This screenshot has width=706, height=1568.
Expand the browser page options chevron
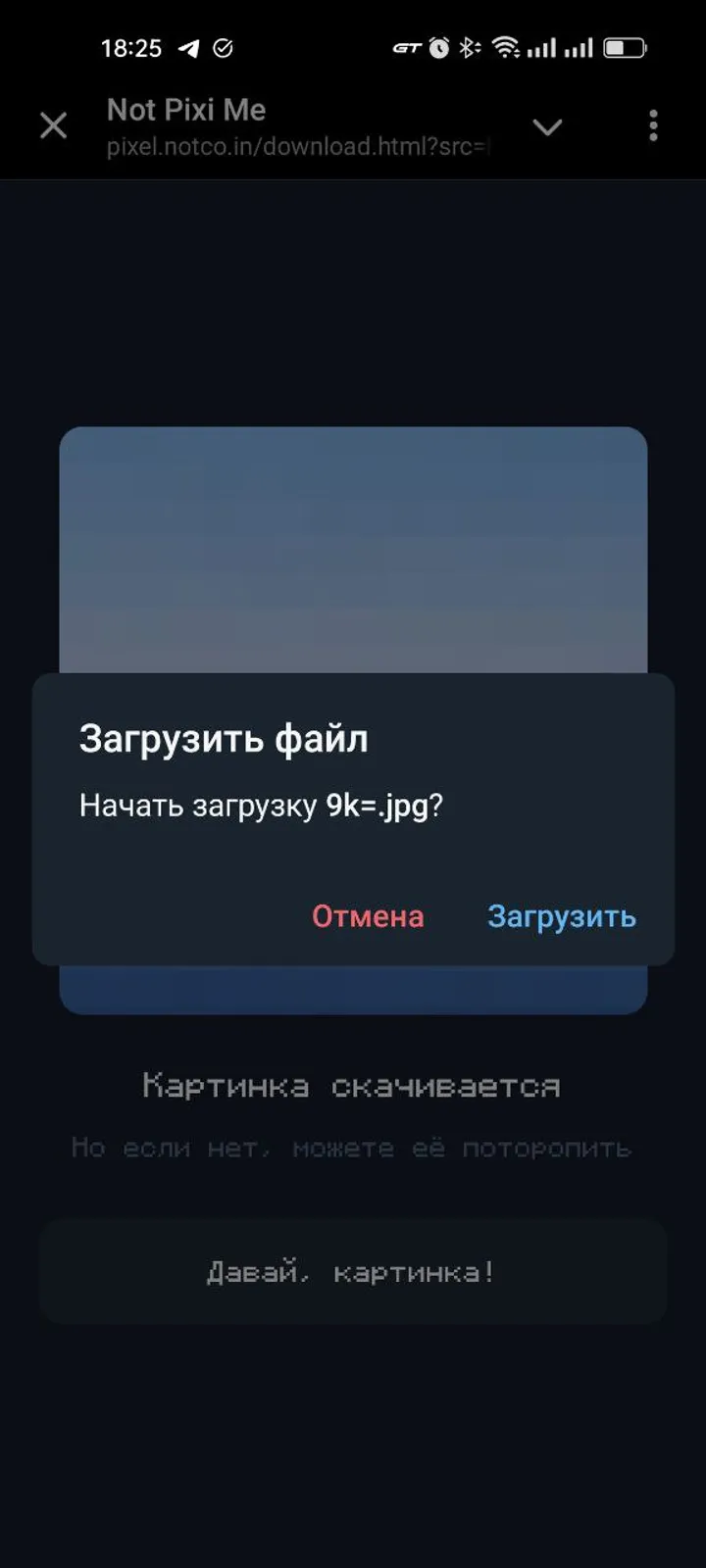(548, 127)
